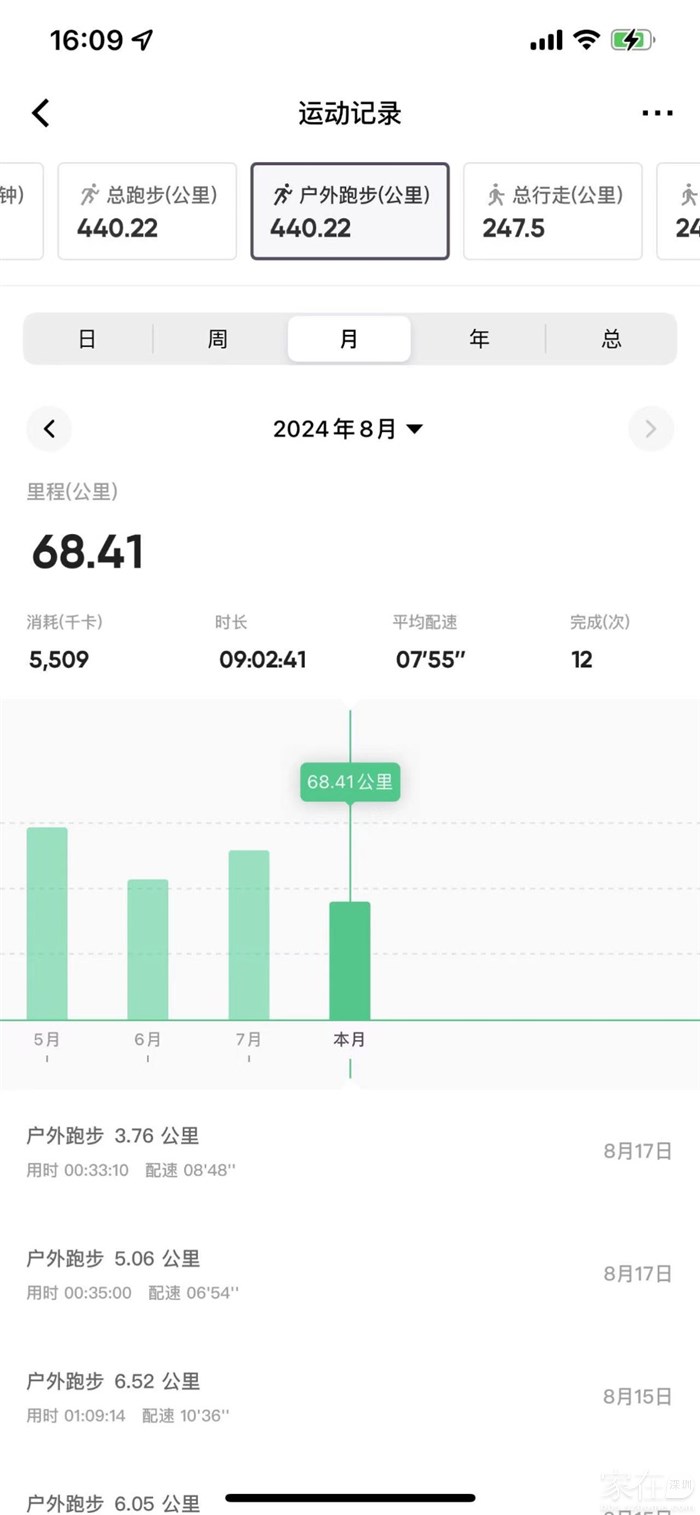700x1515 pixels.
Task: Select the 7月 bar in the chart
Action: [x=249, y=934]
